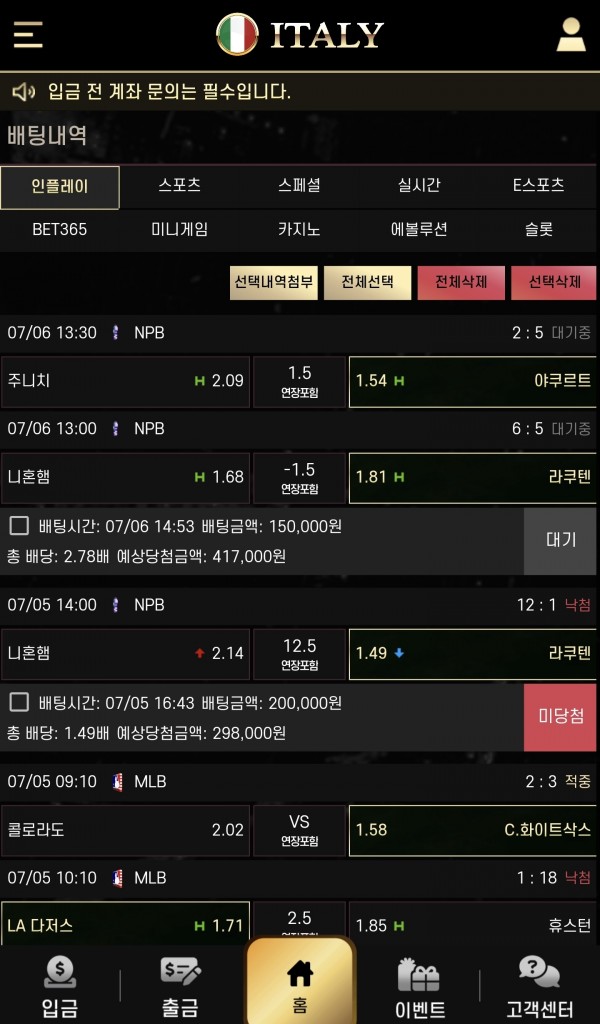Open the hamburger menu
Image resolution: width=600 pixels, height=1024 pixels.
(x=28, y=35)
